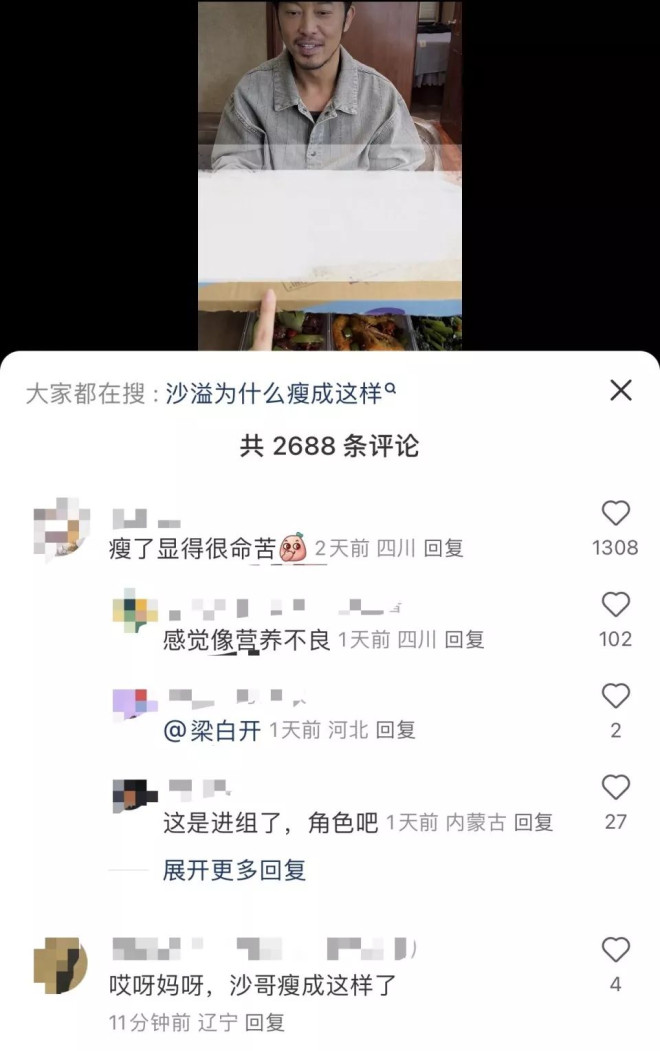Close the comments panel
660x1051 pixels.
pos(621,391)
